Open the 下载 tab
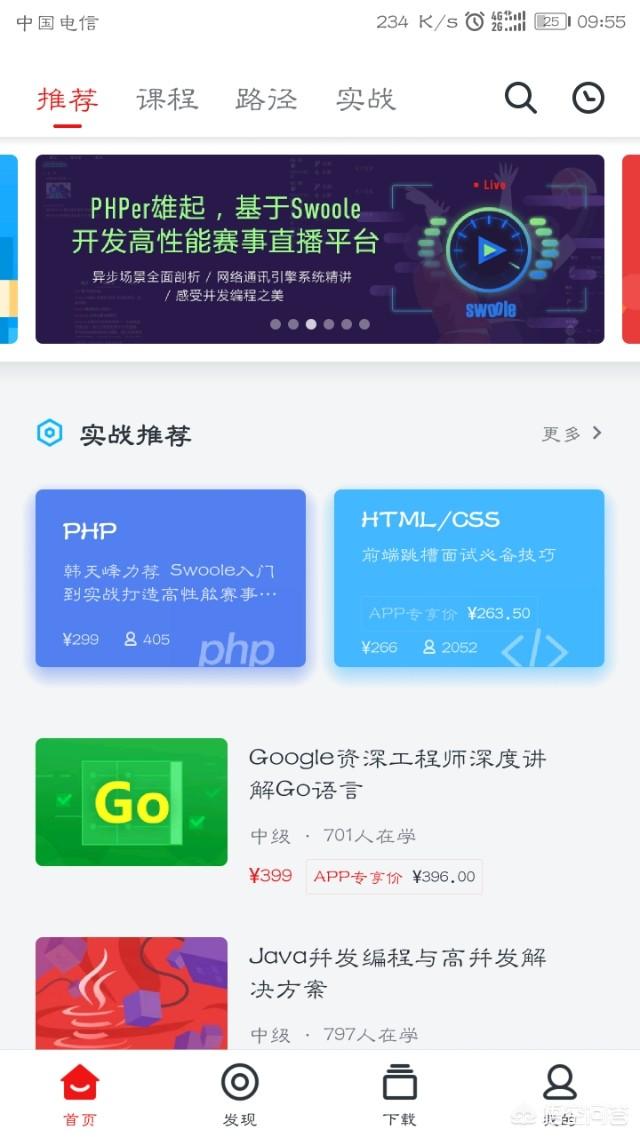The image size is (640, 1137). (x=400, y=1094)
